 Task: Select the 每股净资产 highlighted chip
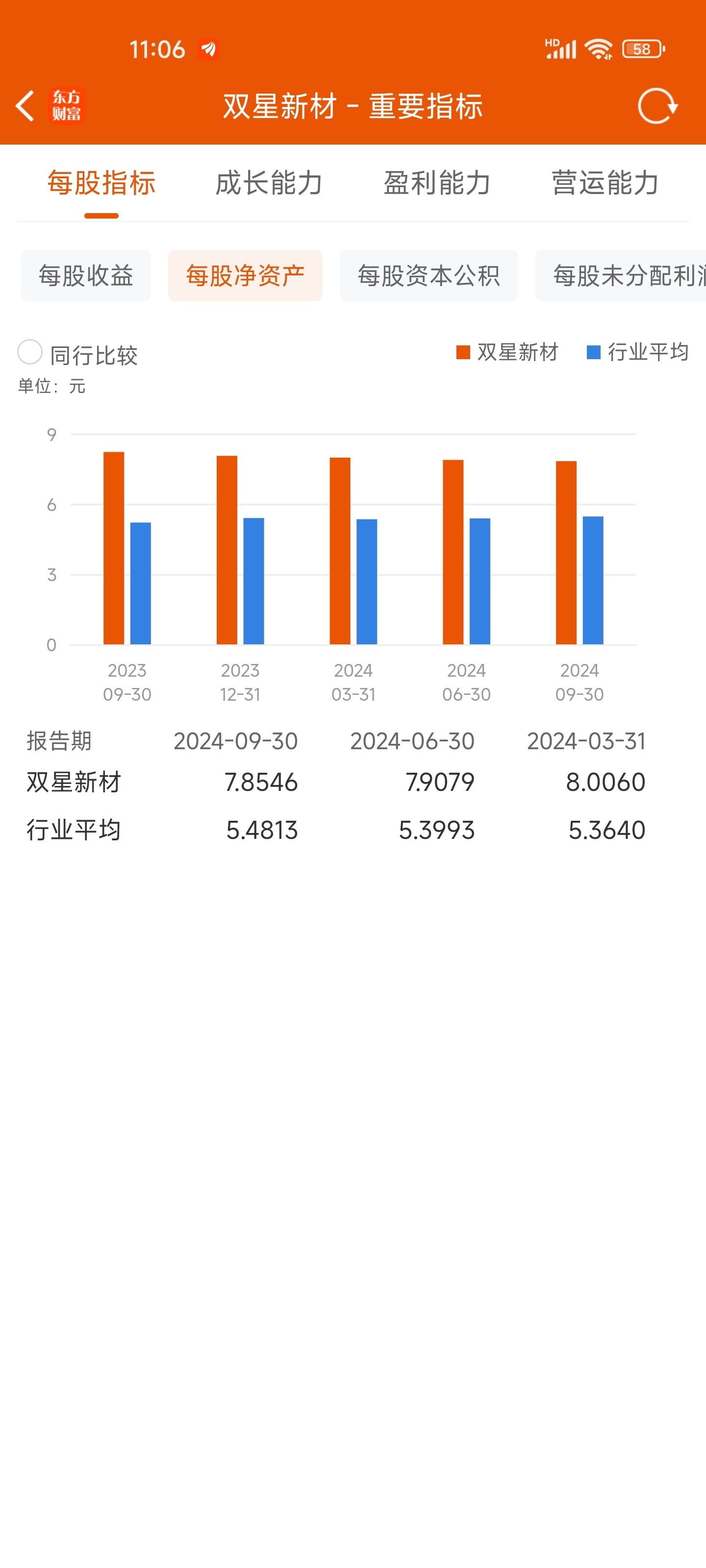245,275
